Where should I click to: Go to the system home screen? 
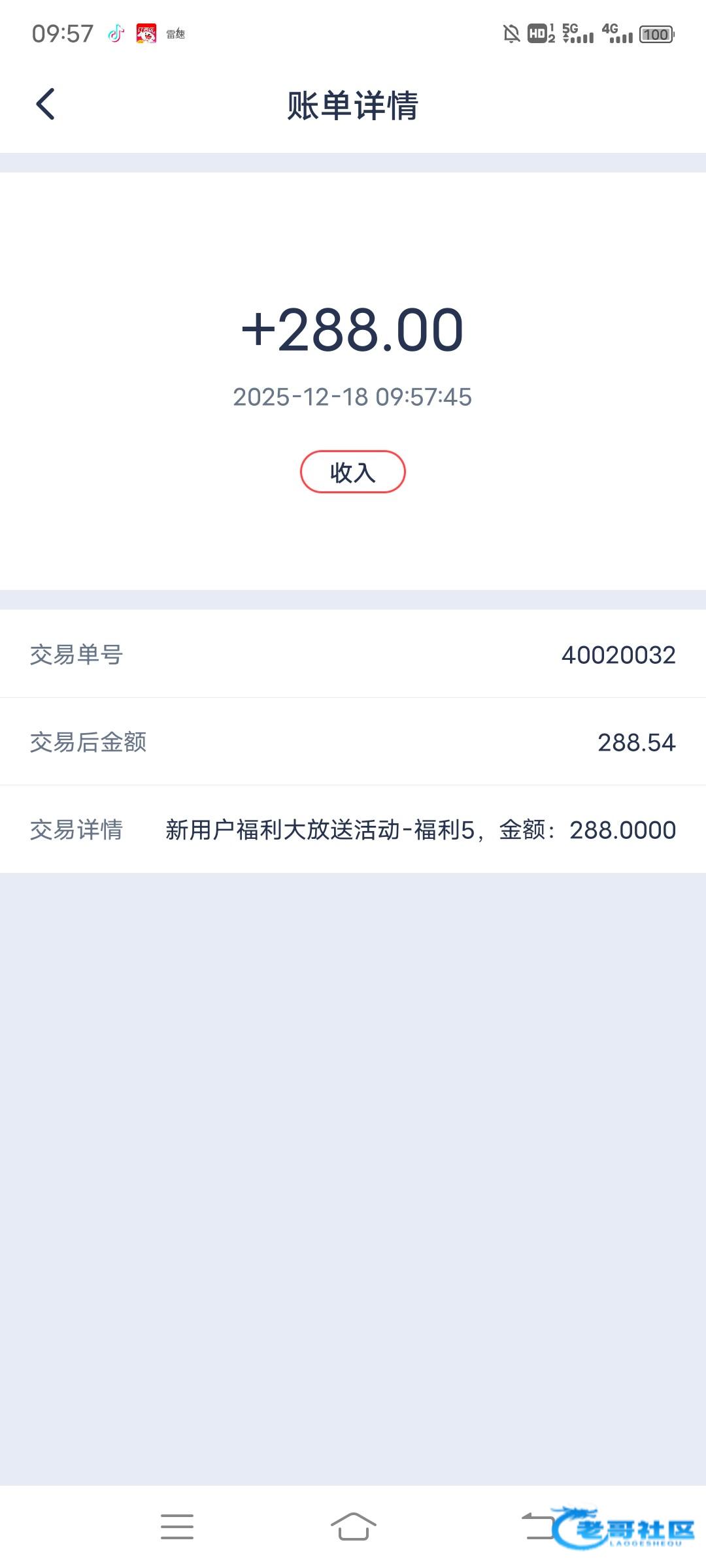pyautogui.click(x=353, y=1526)
